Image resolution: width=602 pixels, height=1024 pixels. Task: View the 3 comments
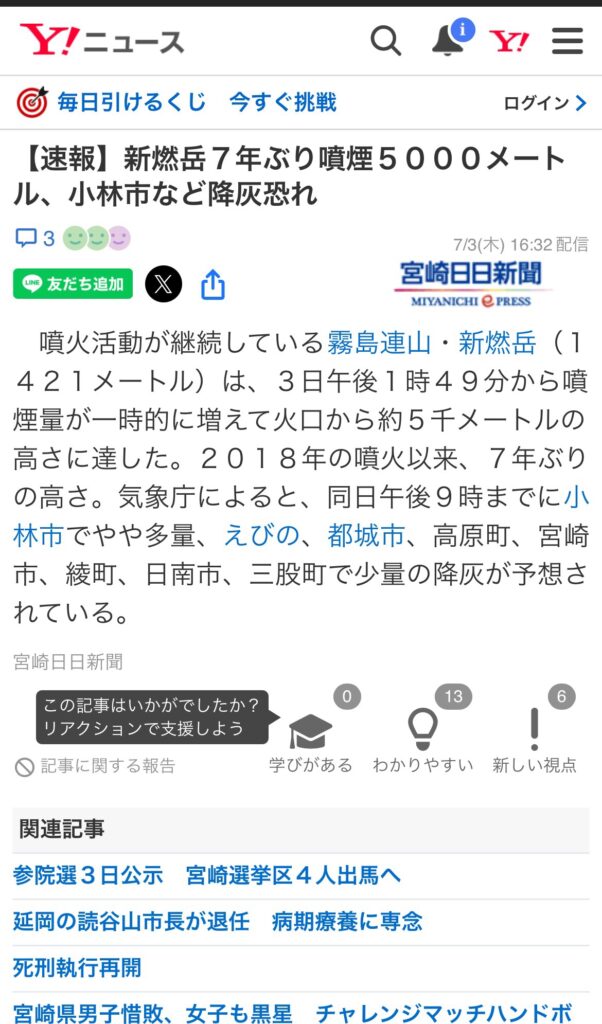coord(35,238)
